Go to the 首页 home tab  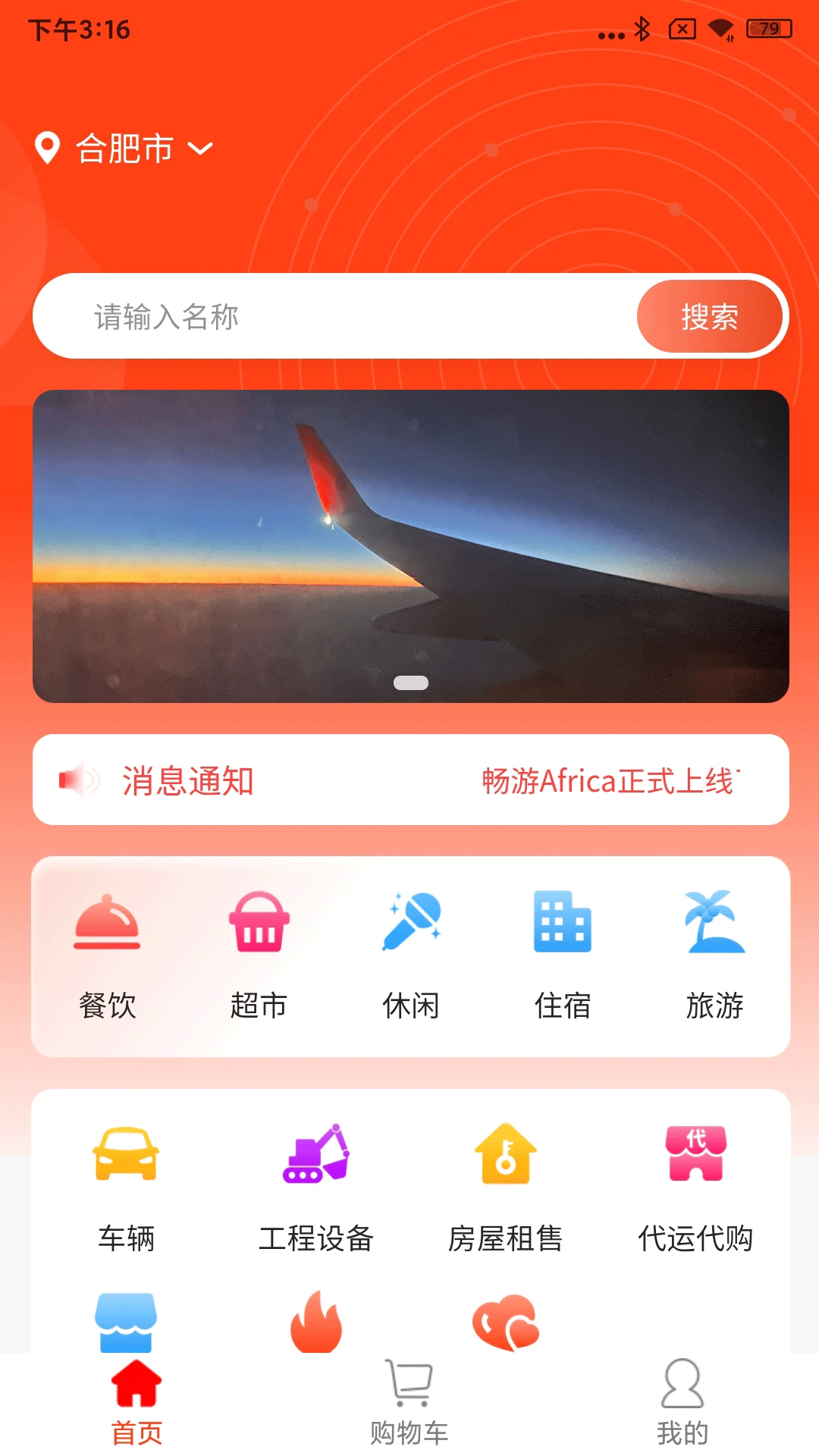tap(136, 1403)
